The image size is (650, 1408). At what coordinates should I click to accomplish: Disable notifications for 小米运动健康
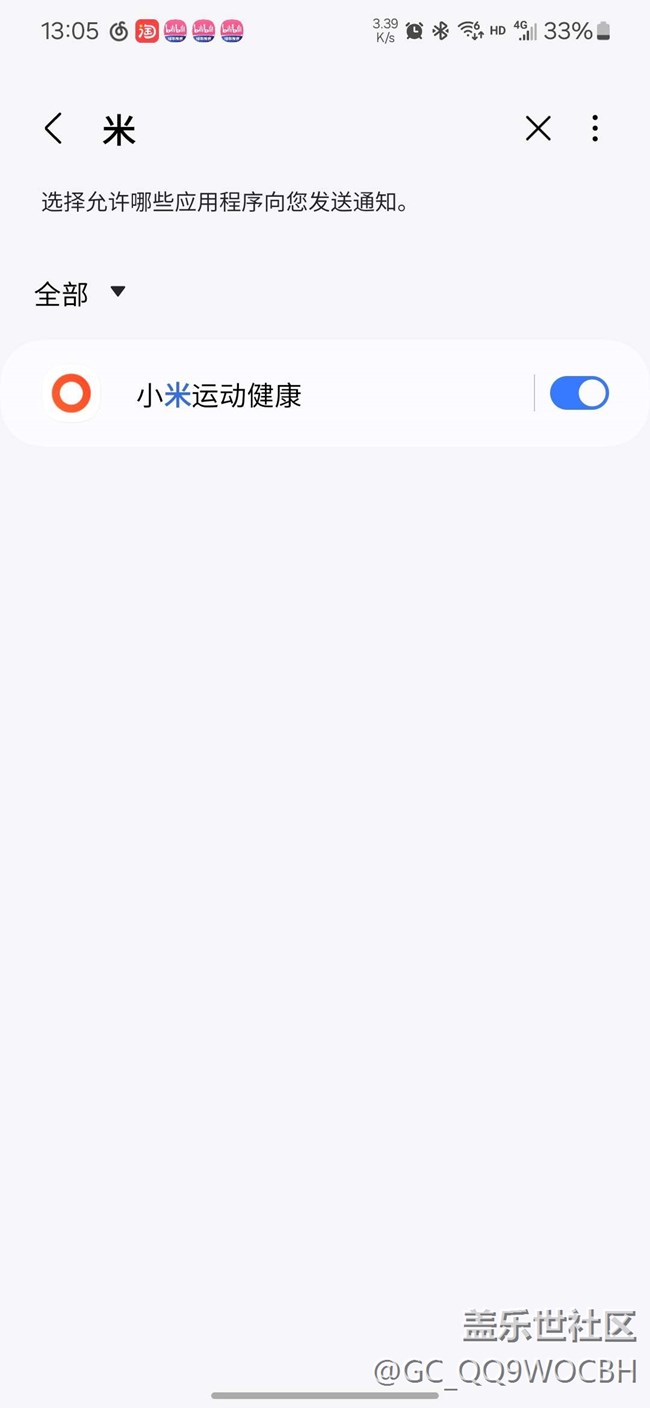click(579, 393)
